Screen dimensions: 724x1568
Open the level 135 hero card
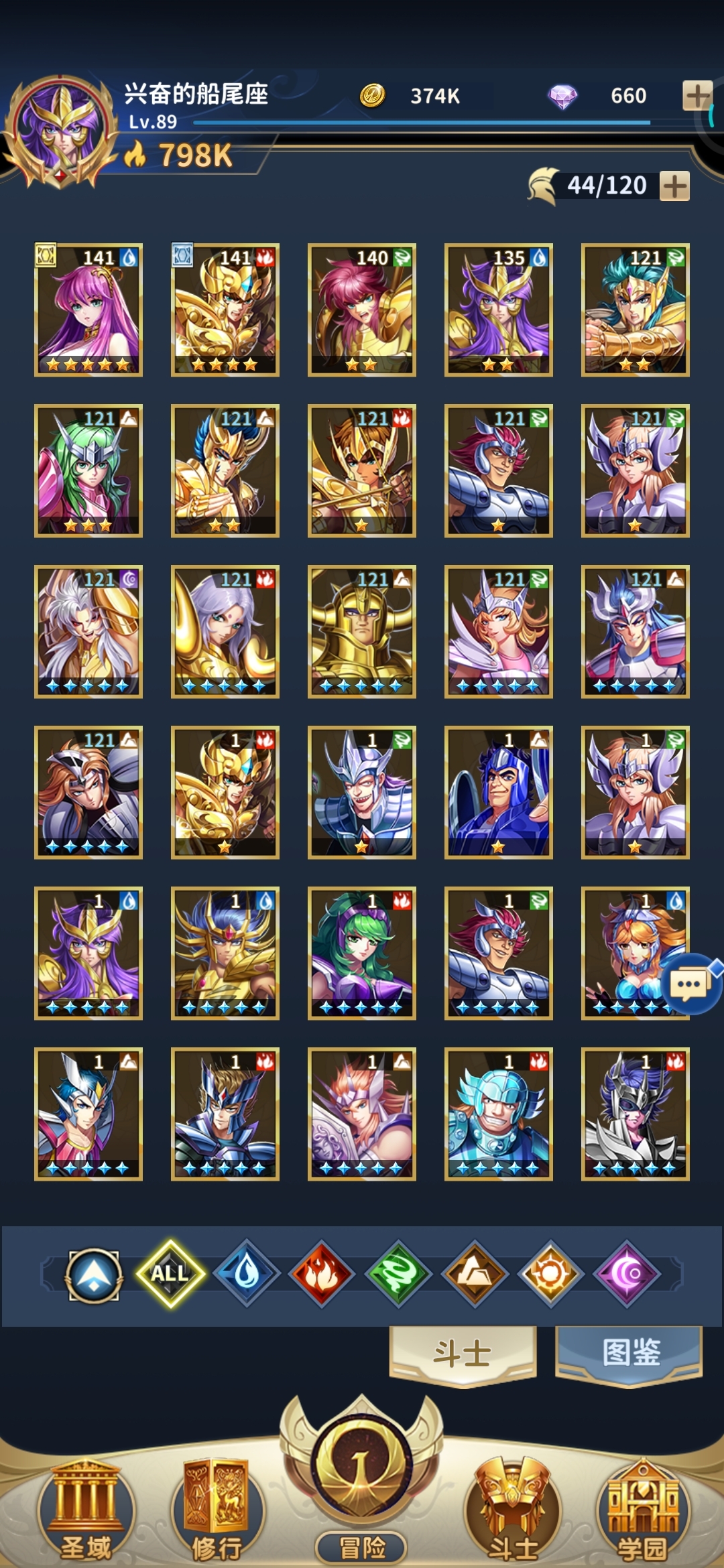499,310
